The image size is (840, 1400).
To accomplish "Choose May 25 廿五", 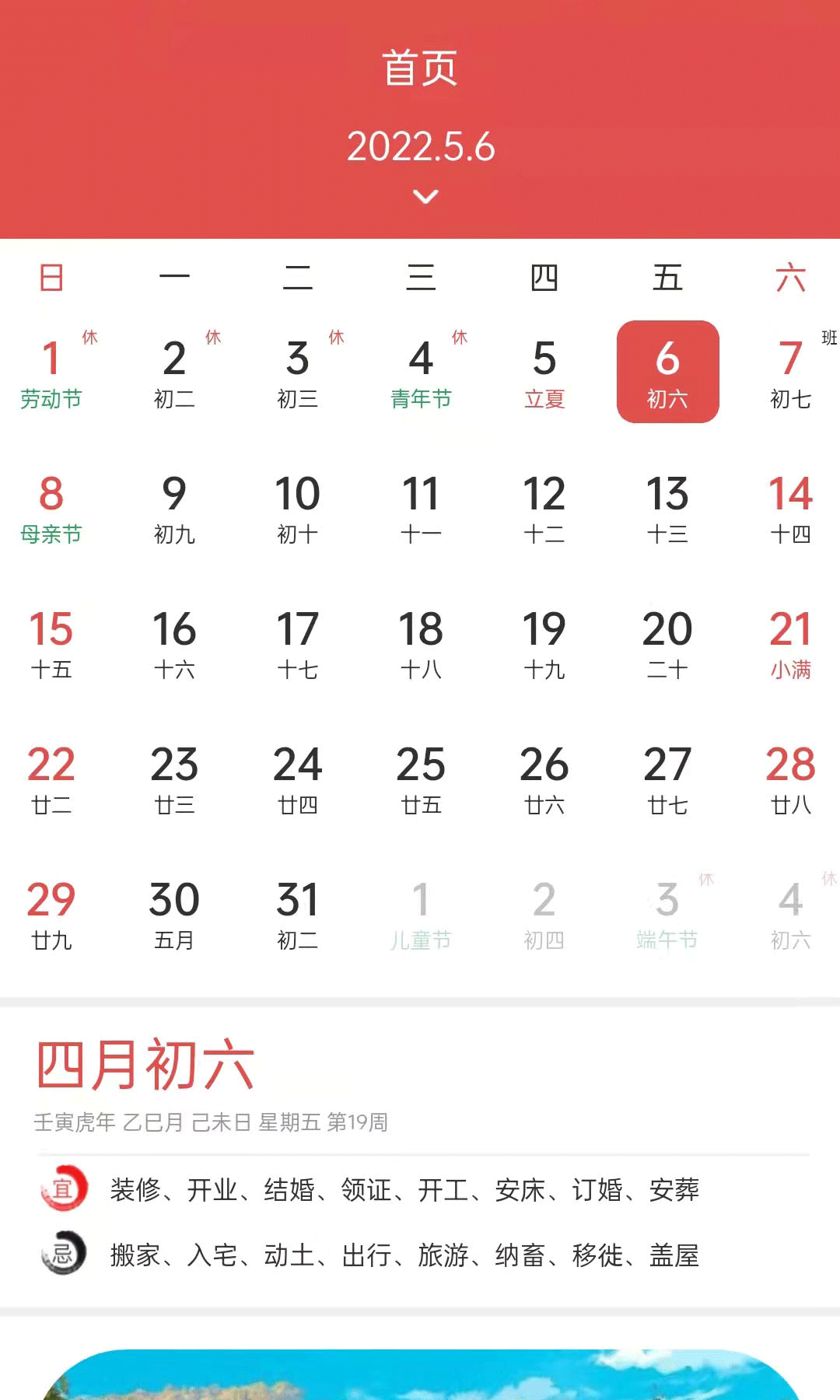I will (x=421, y=778).
